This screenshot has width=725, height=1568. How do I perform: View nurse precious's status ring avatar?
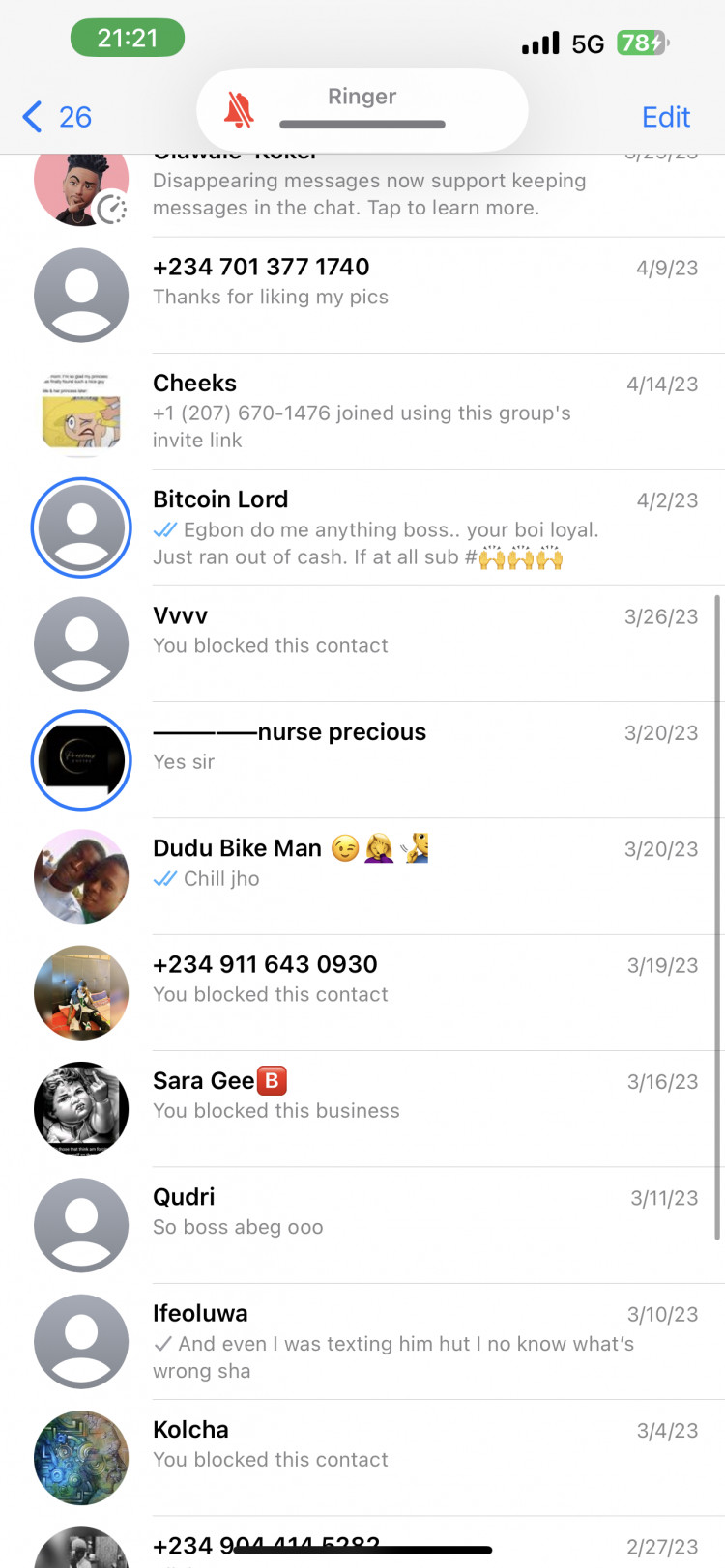click(81, 760)
